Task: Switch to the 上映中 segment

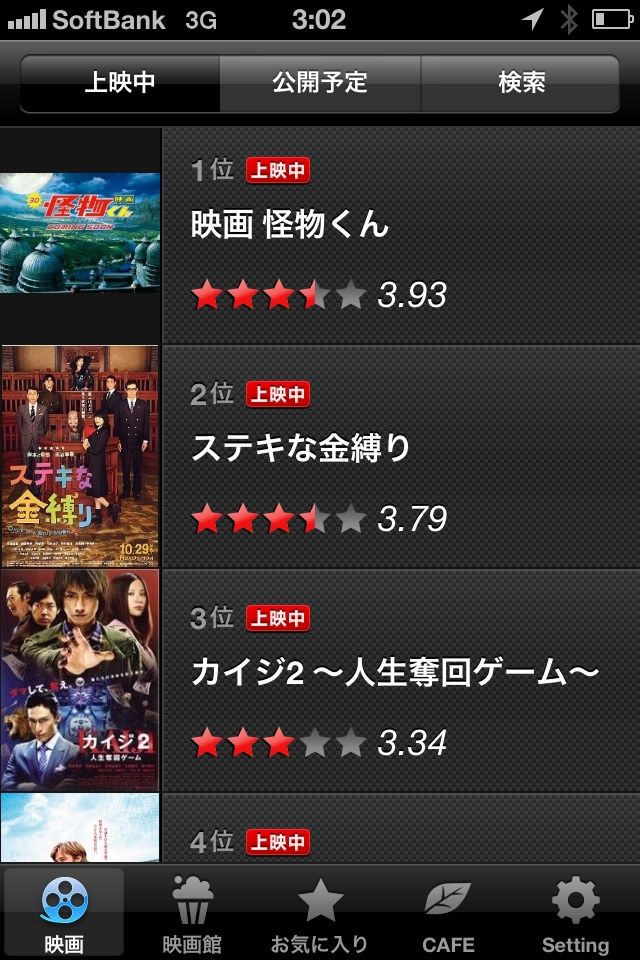Action: [x=120, y=82]
